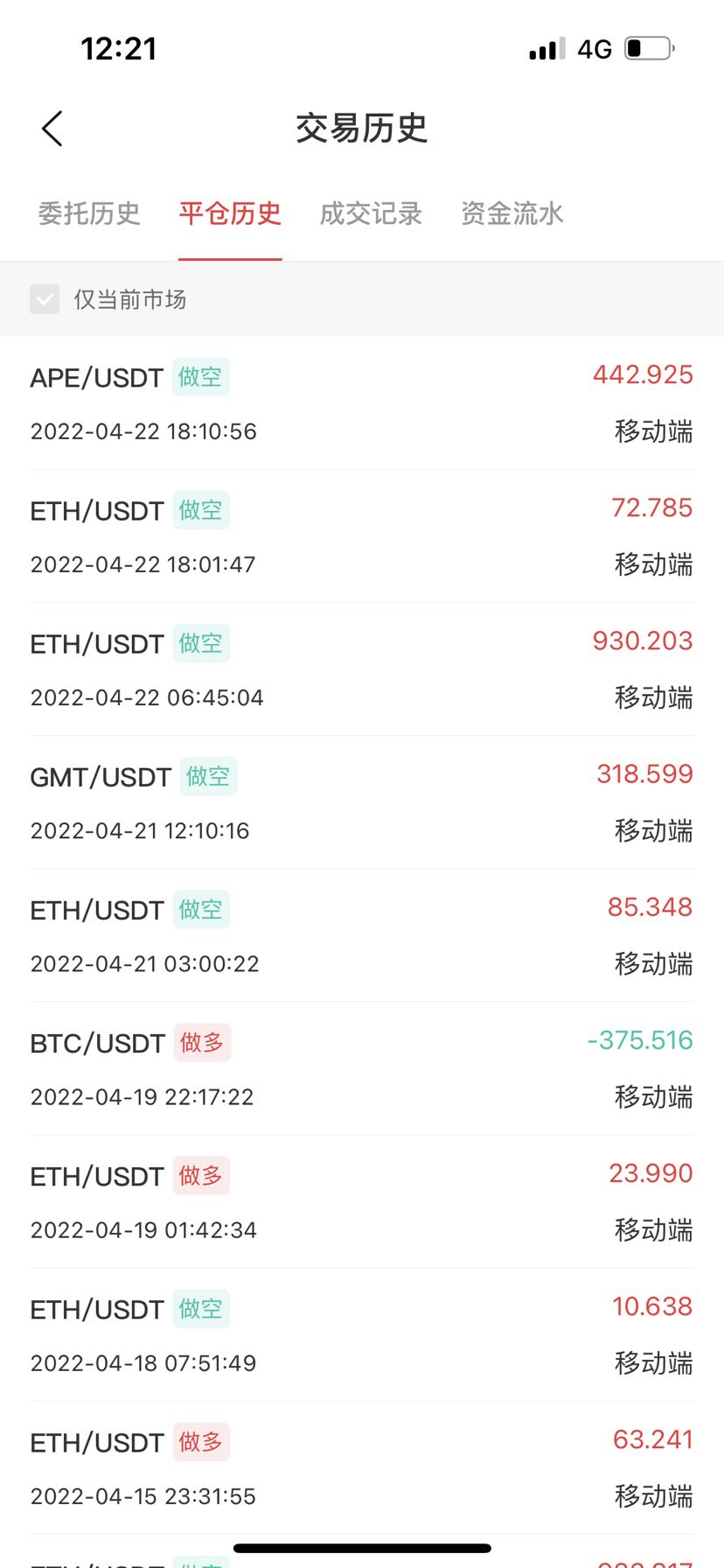Open the 成交记录 tab
724x1568 pixels.
tap(371, 213)
